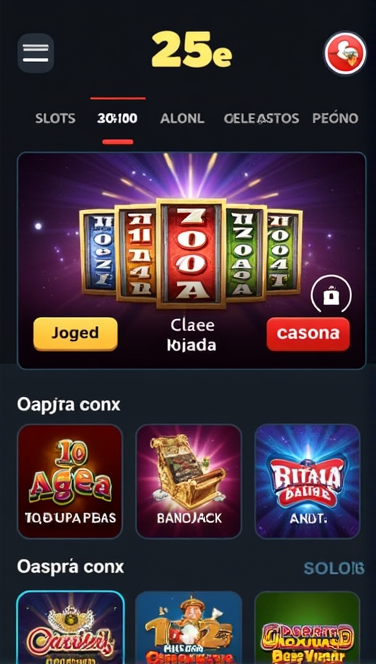Select the 30/100 tab
This screenshot has width=376, height=664.
(x=117, y=118)
